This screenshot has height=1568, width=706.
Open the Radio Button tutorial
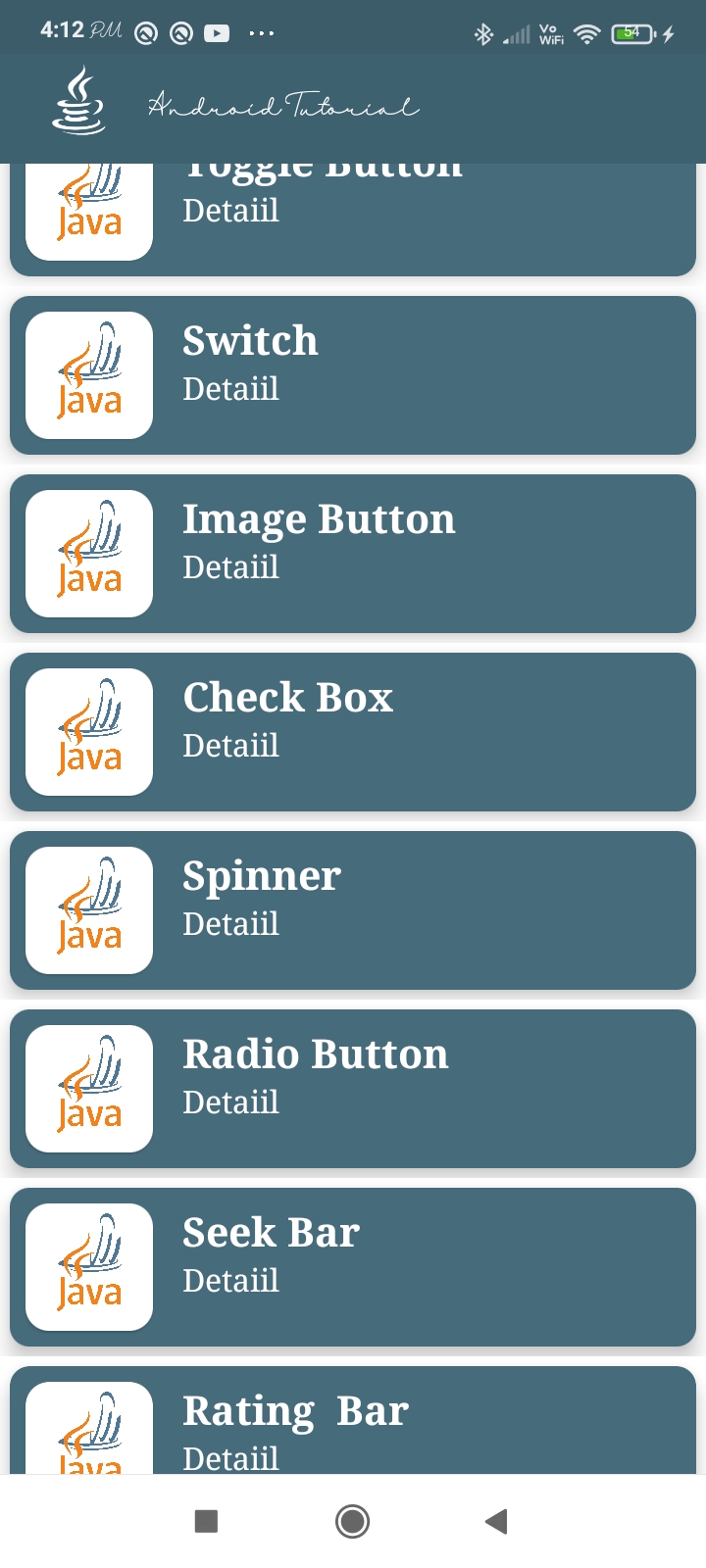(353, 1089)
